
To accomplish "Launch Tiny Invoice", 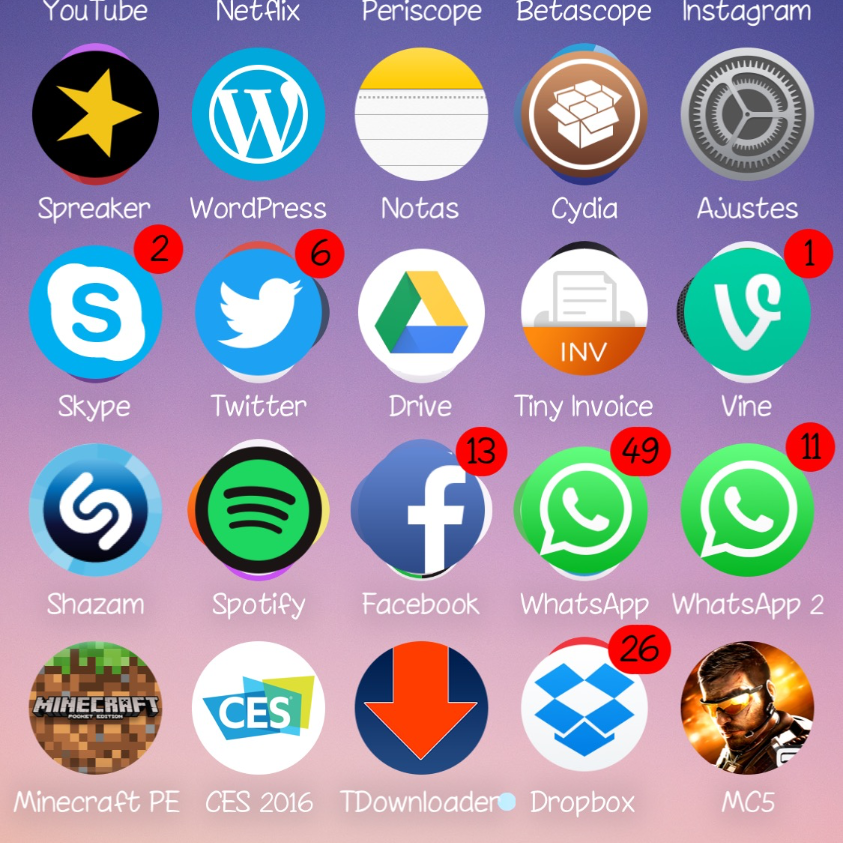I will (584, 312).
